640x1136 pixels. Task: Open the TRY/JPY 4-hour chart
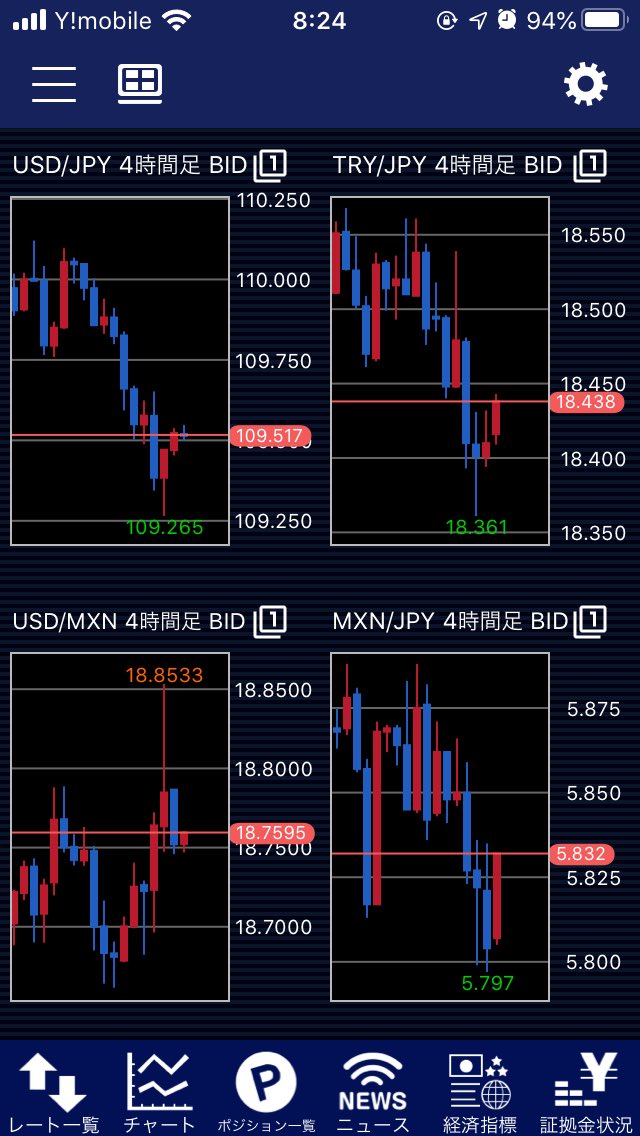pyautogui.click(x=440, y=370)
